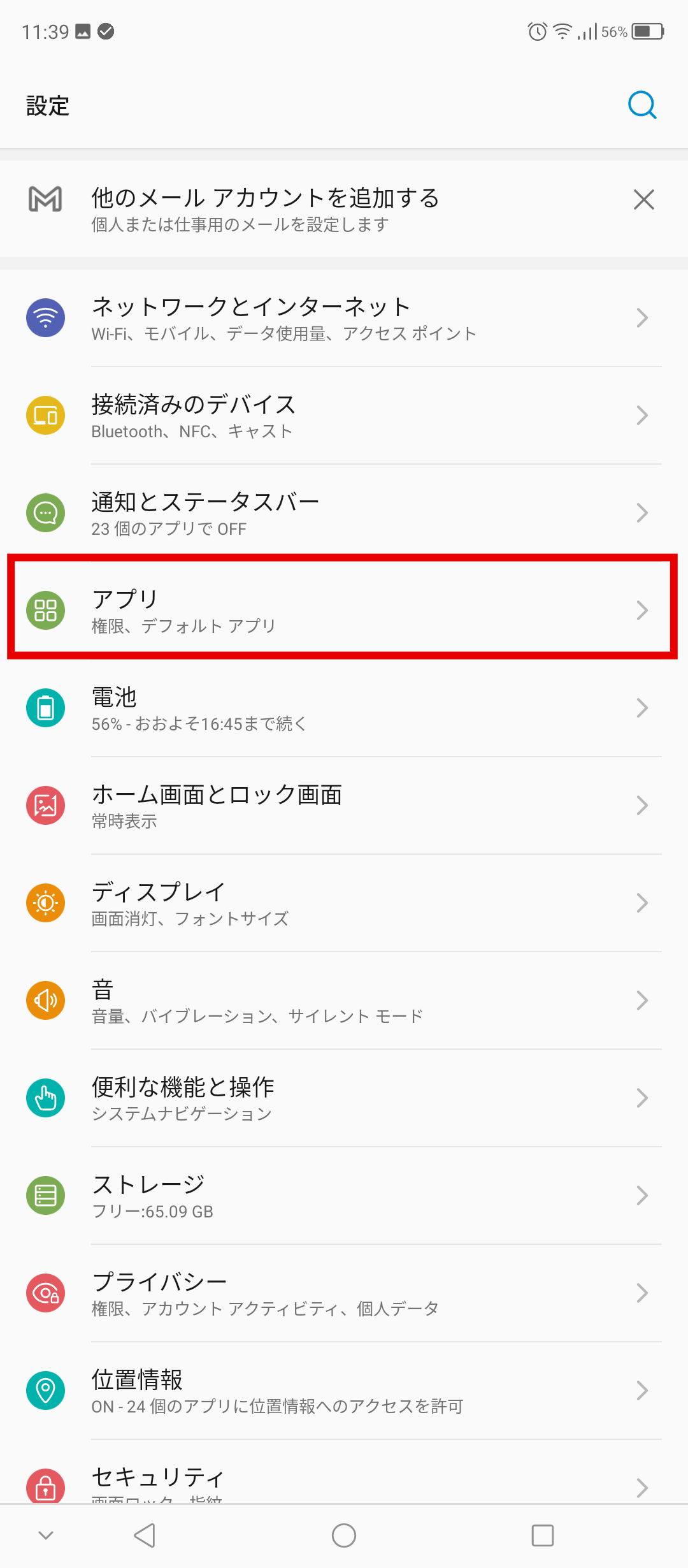Image resolution: width=688 pixels, height=1568 pixels.
Task: Dismiss the add mail account suggestion
Action: pos(643,200)
